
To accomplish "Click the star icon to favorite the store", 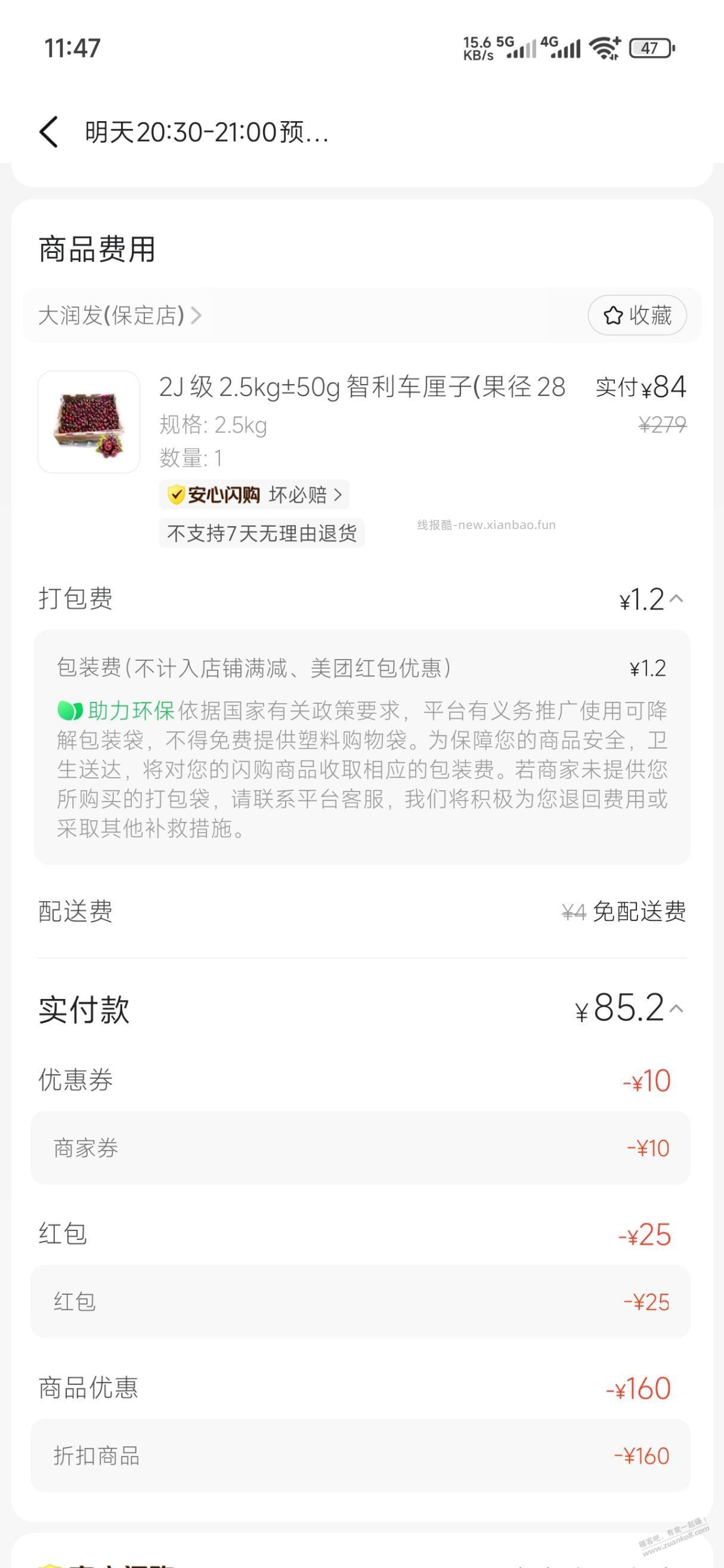I will 614,316.
